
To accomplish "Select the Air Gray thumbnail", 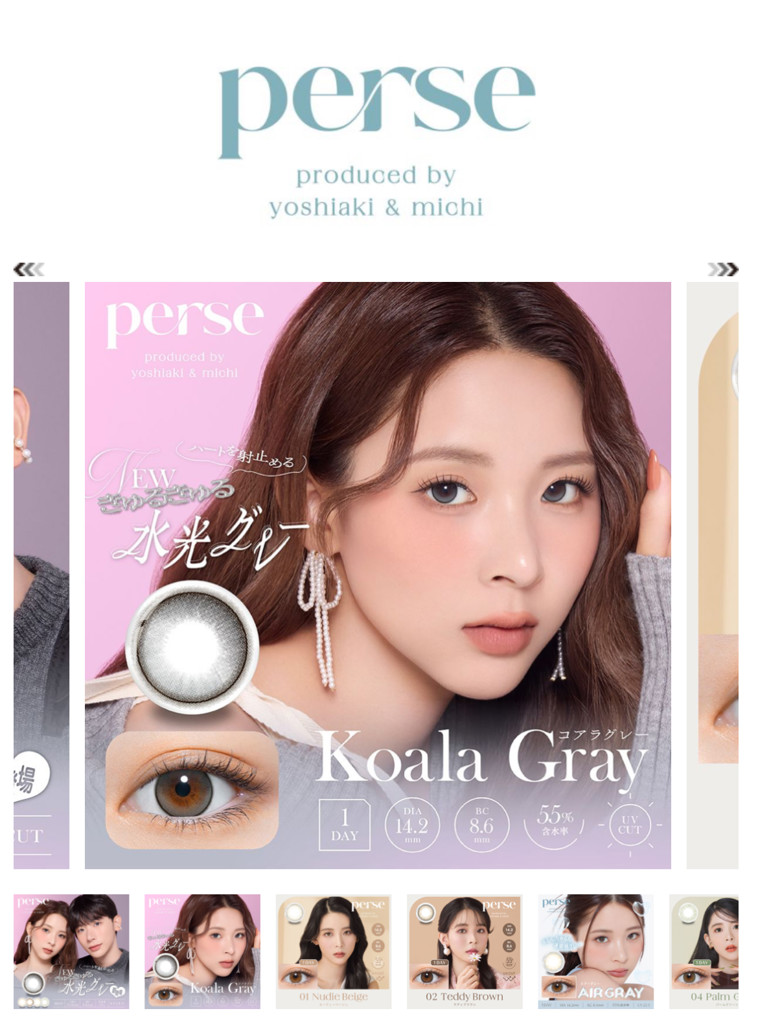I will click(595, 951).
